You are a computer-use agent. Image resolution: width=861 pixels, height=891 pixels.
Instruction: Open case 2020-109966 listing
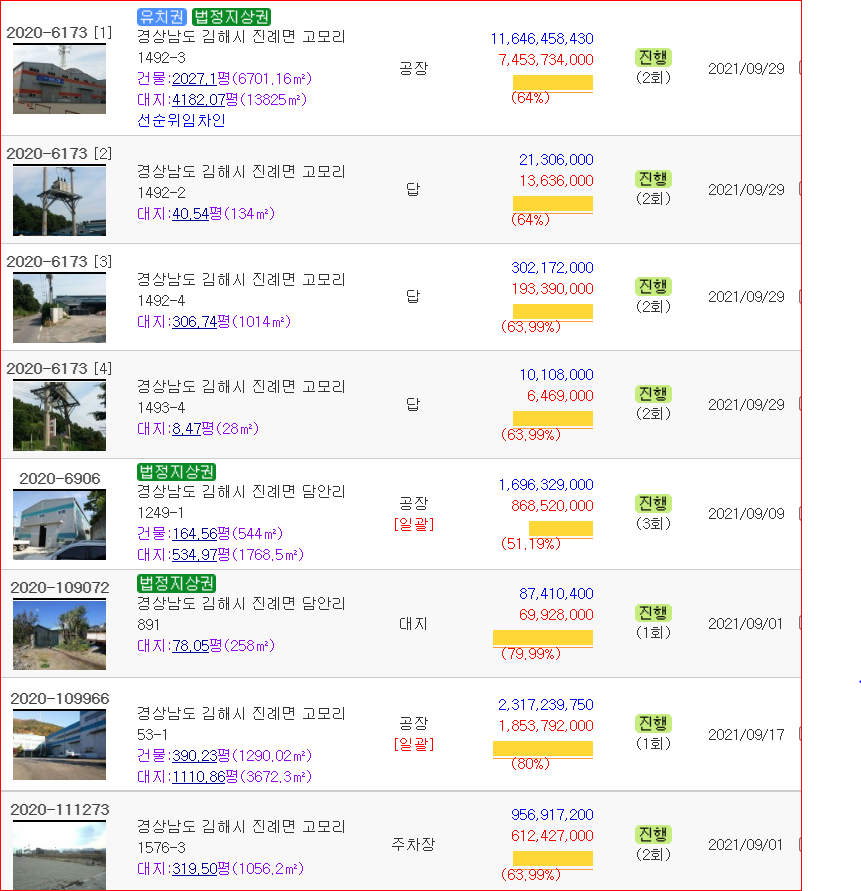tap(60, 698)
